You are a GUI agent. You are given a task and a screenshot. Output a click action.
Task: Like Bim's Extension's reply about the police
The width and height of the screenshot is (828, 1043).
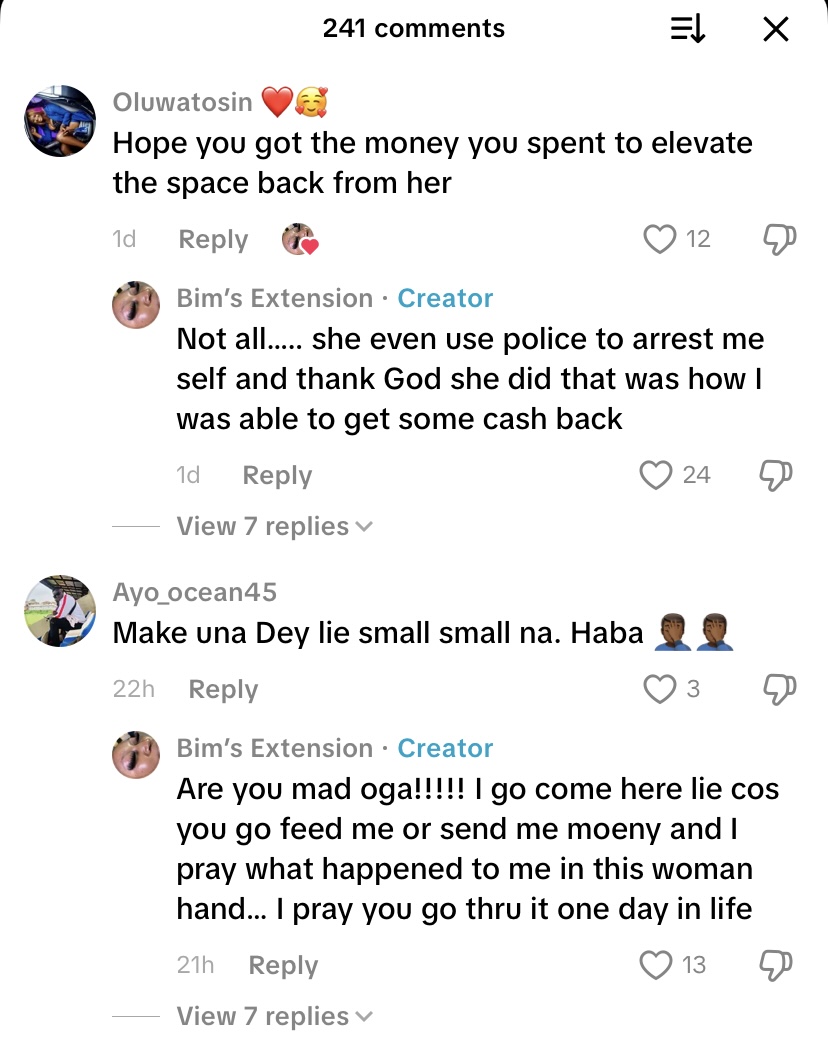(655, 476)
